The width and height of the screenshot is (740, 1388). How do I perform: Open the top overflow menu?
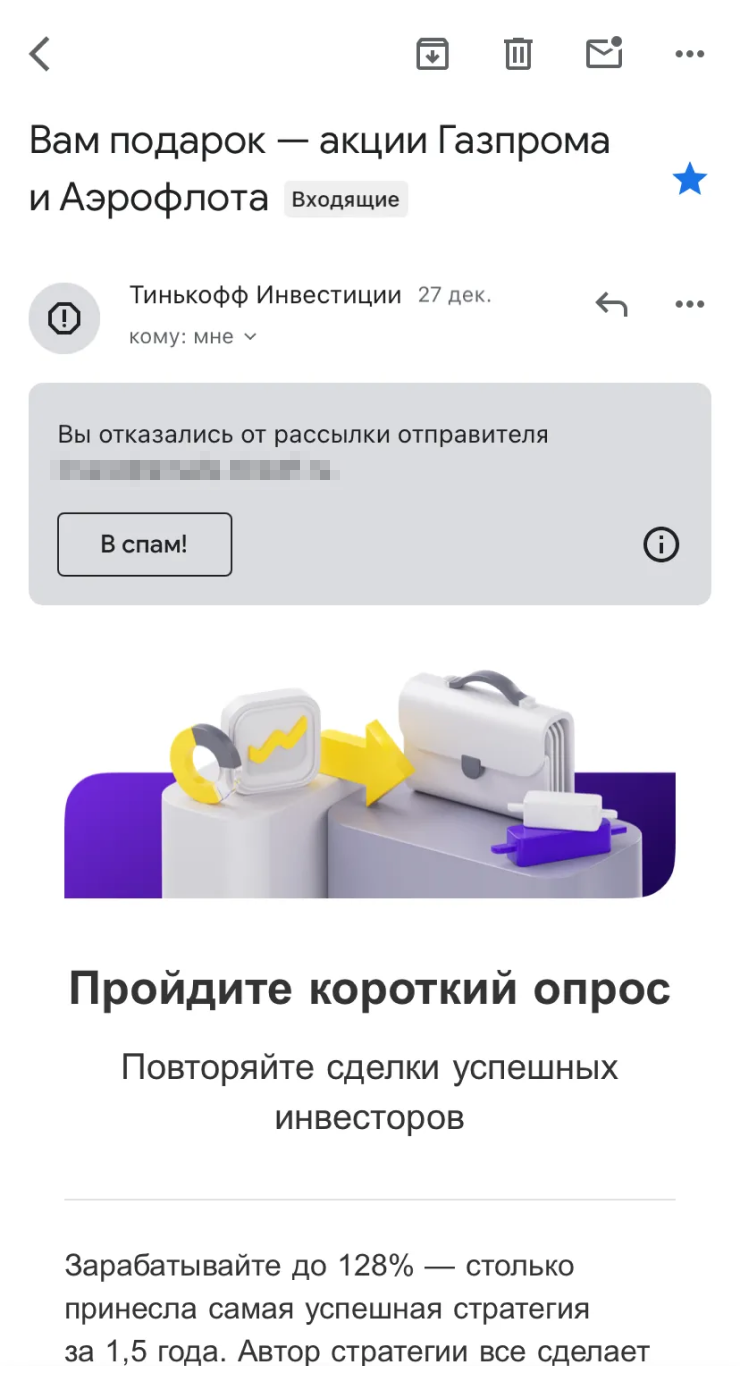pyautogui.click(x=690, y=54)
